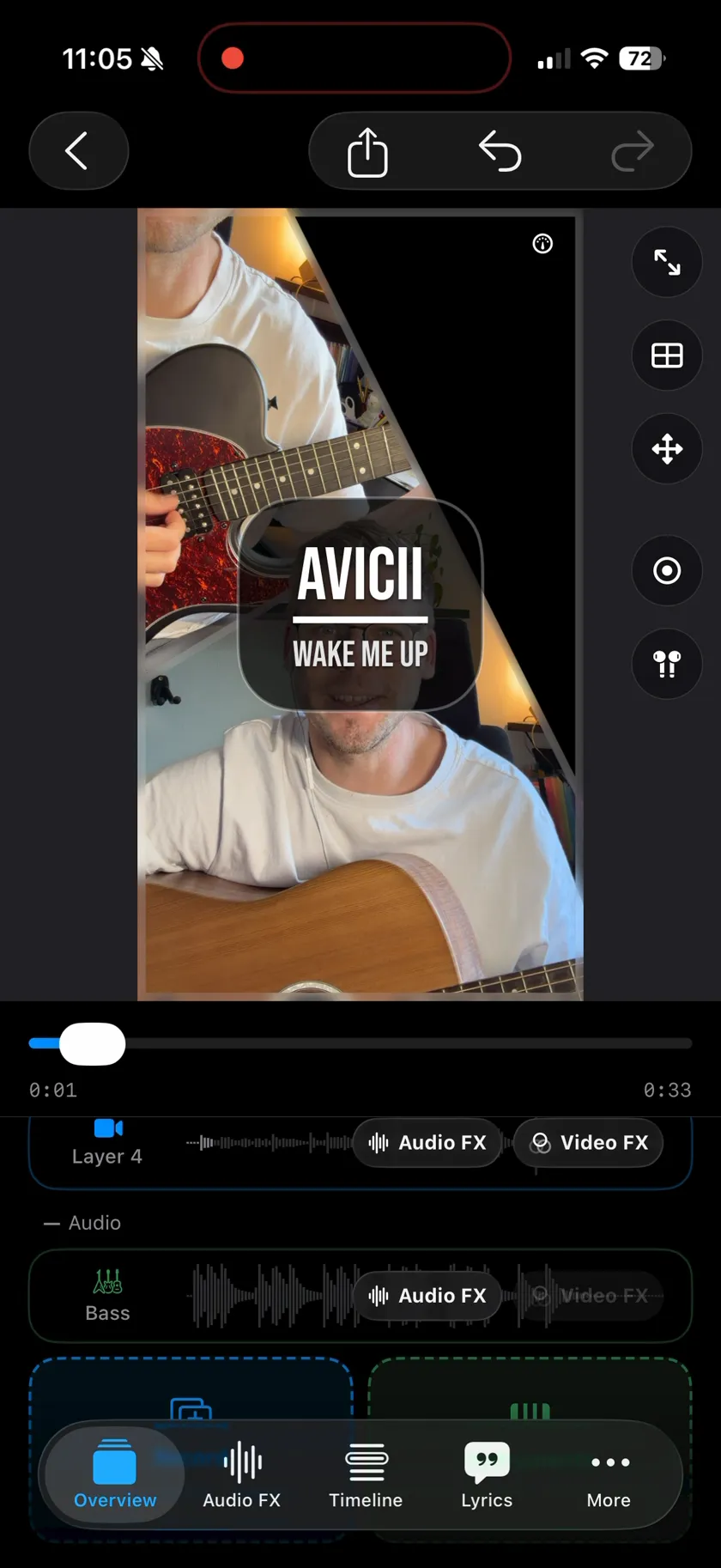
Task: Open the AirPods monitoring icon
Action: click(x=667, y=664)
